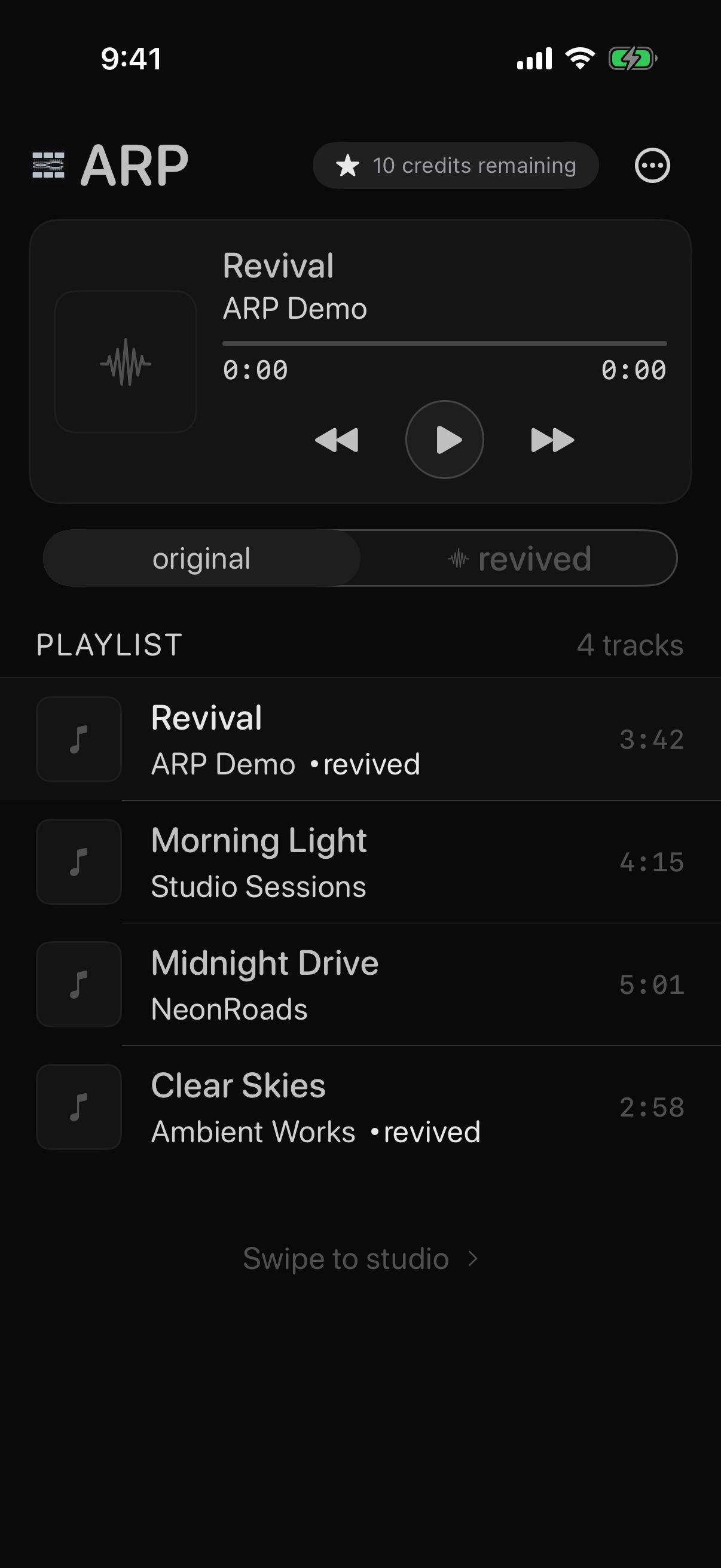The width and height of the screenshot is (721, 1568).
Task: Tap the playback progress bar
Action: (444, 344)
